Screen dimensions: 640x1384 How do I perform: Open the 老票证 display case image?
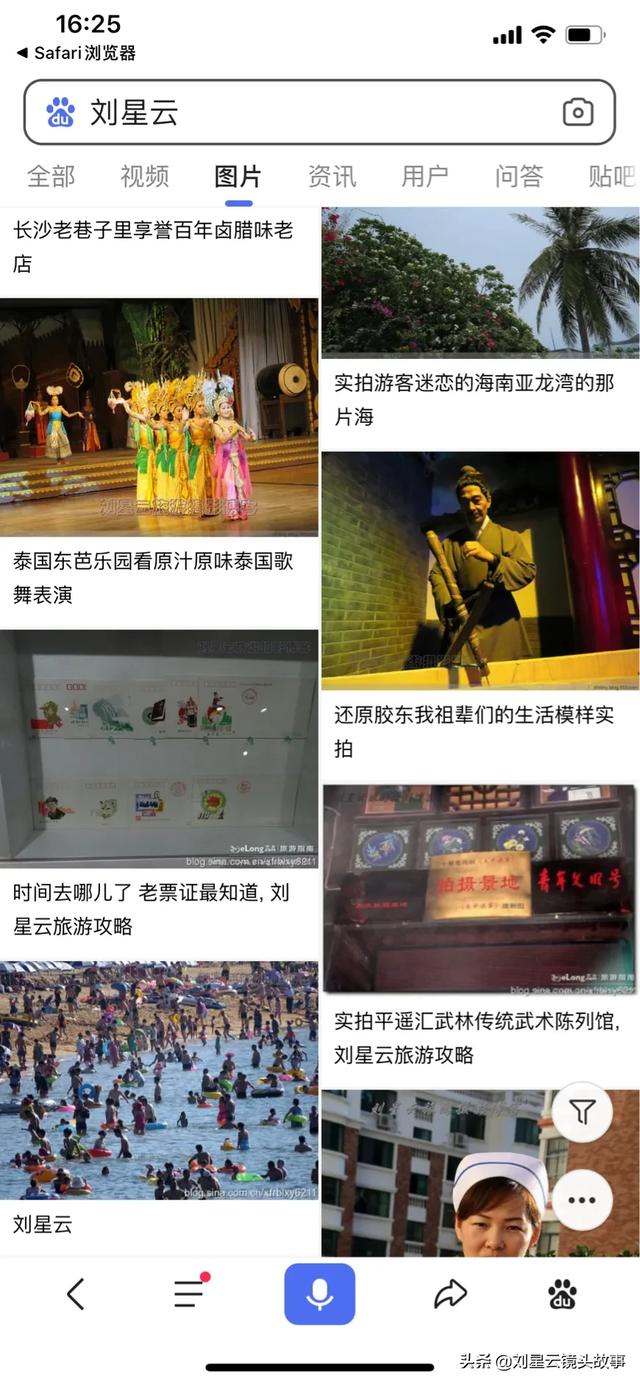click(x=159, y=748)
